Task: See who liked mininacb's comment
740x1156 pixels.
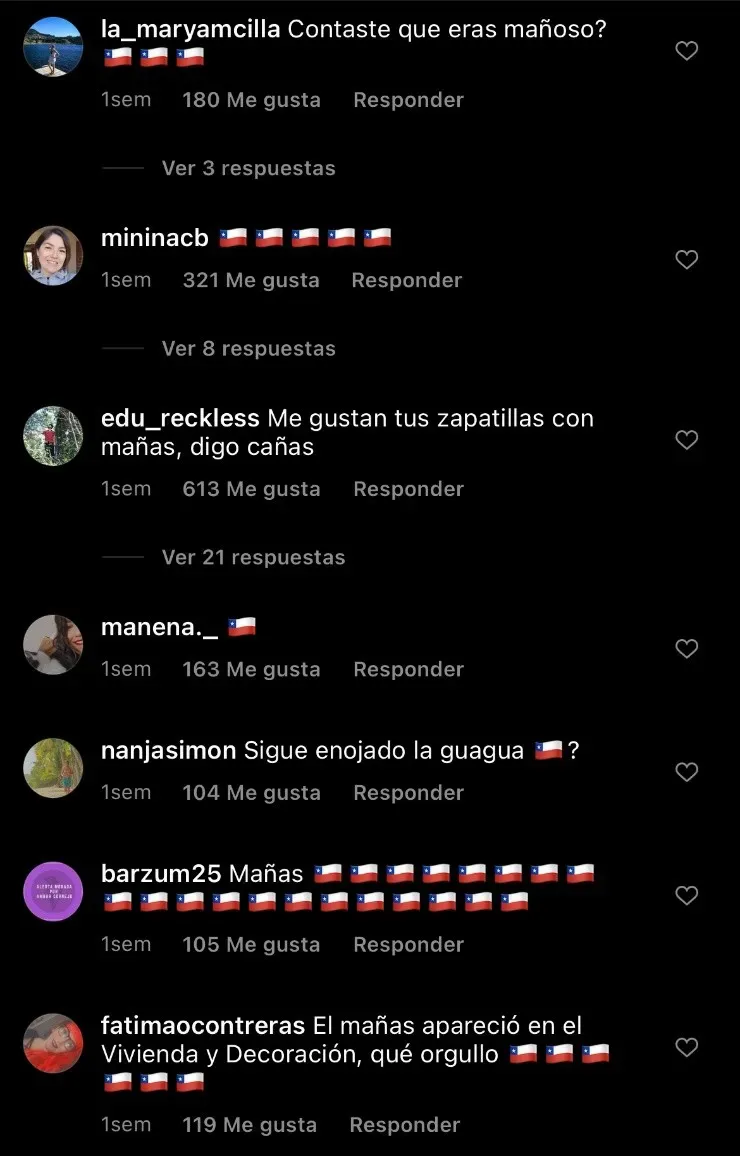Action: 251,281
